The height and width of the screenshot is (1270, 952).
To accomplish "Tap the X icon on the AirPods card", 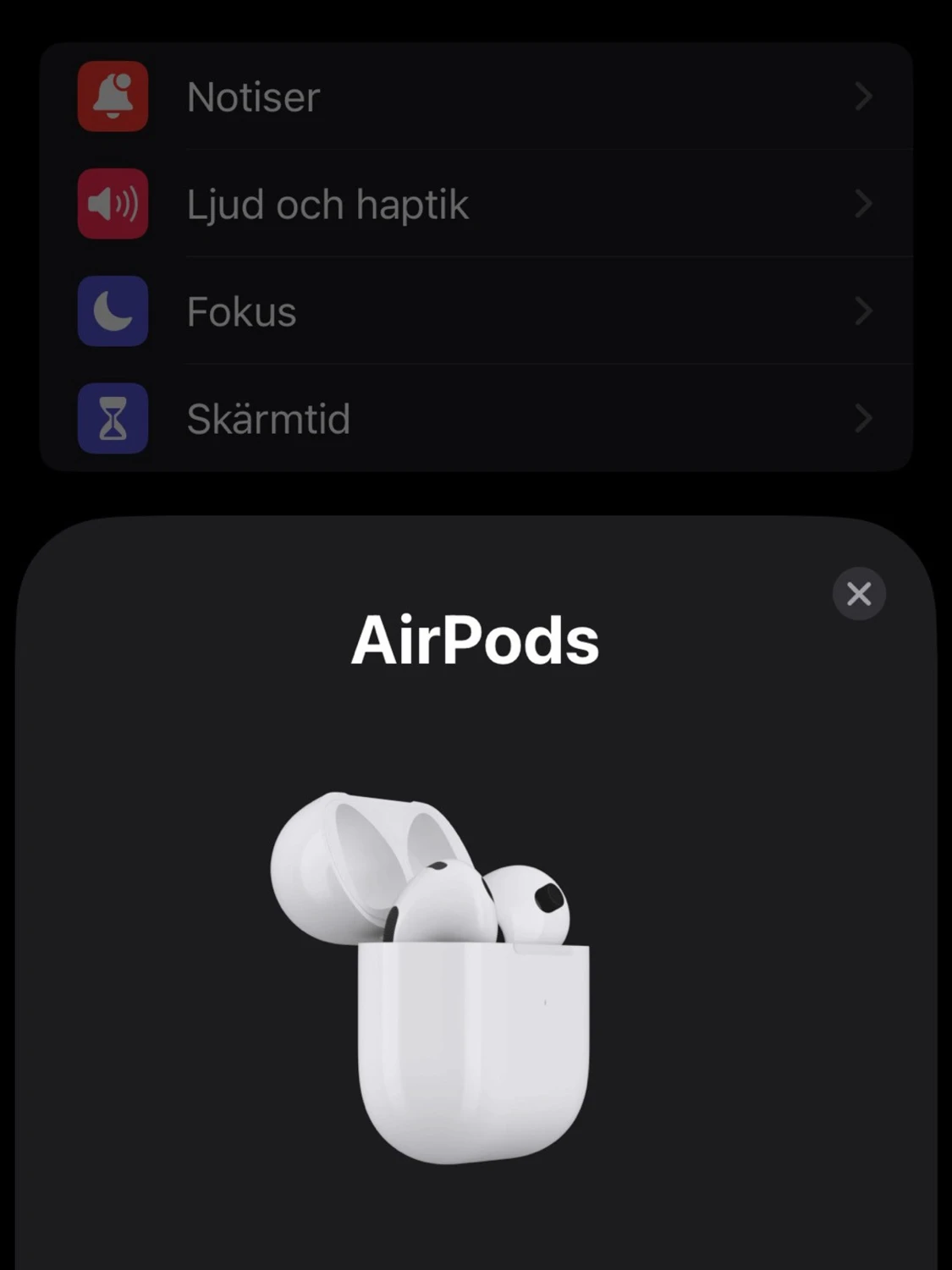I will [860, 594].
